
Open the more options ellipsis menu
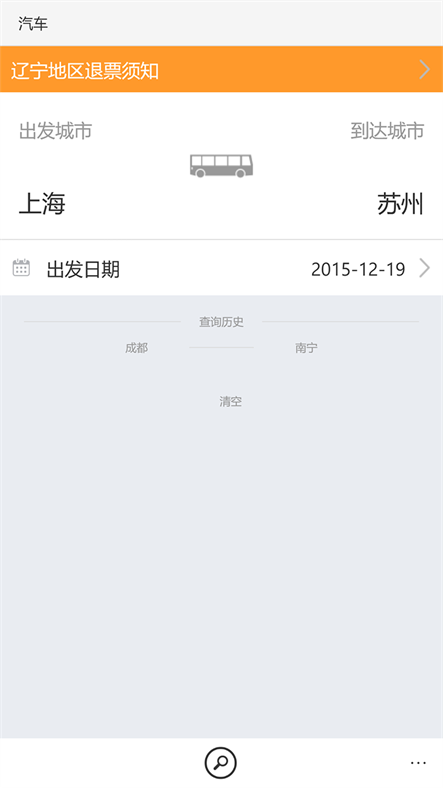tap(418, 763)
